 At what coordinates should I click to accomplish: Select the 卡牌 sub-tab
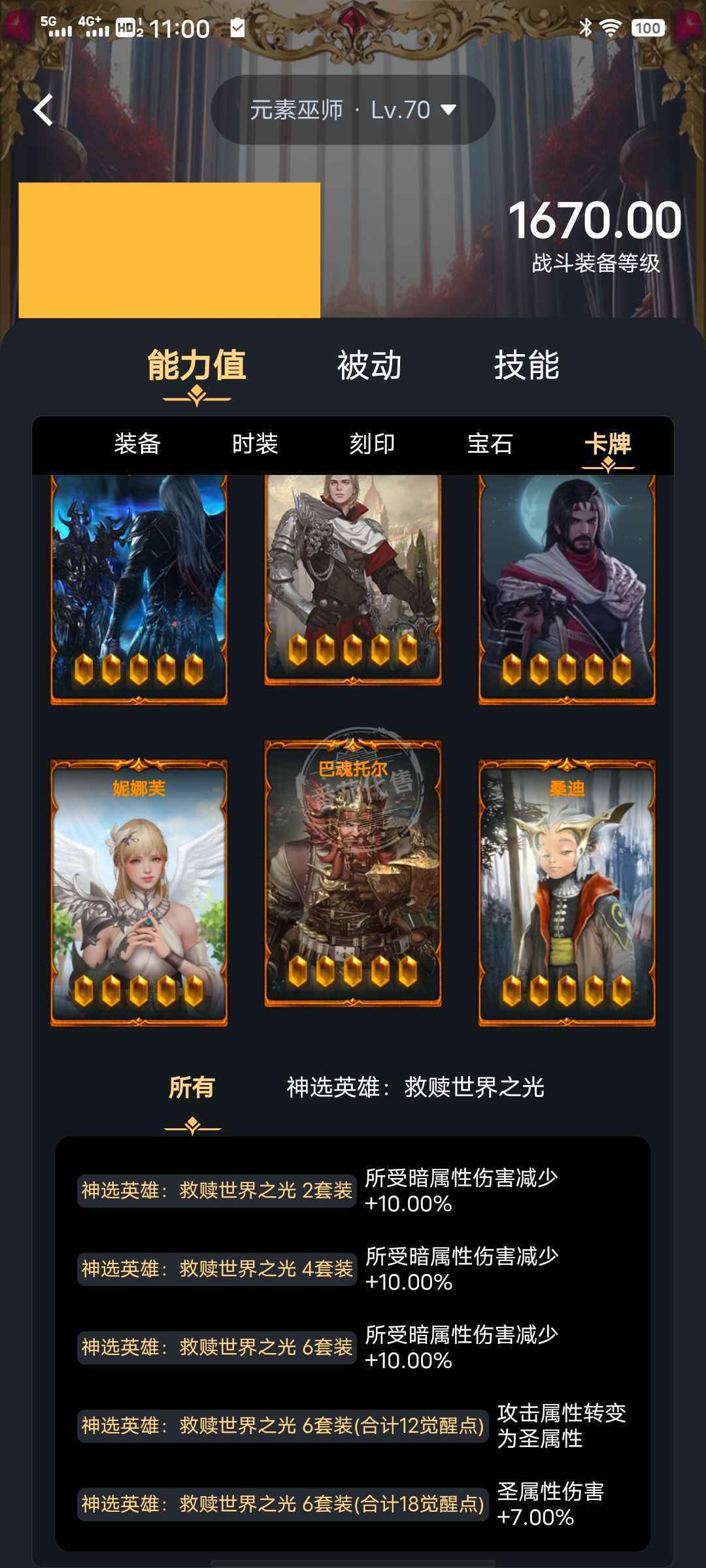click(x=607, y=444)
